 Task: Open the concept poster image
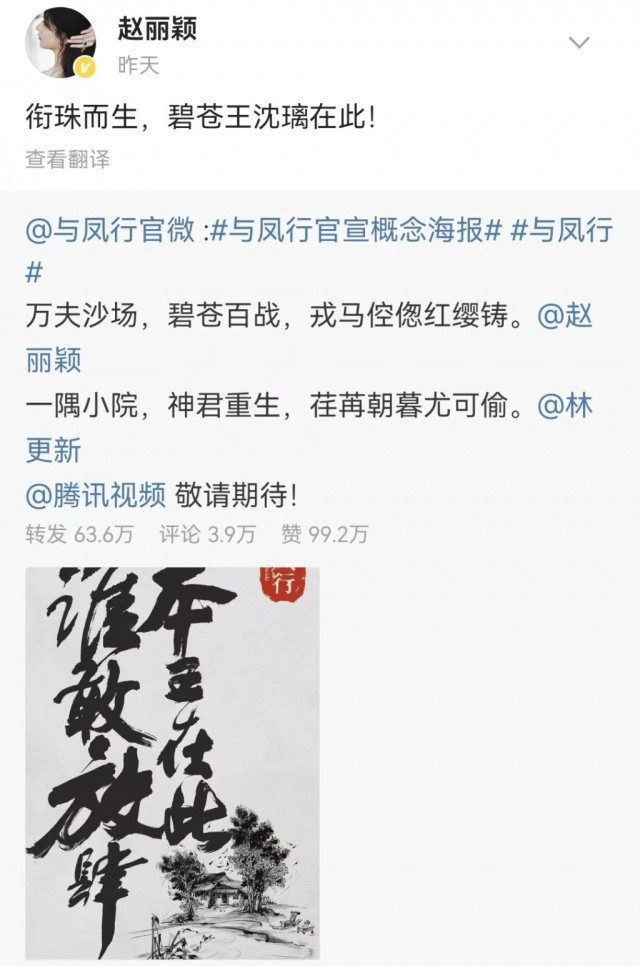click(x=172, y=762)
